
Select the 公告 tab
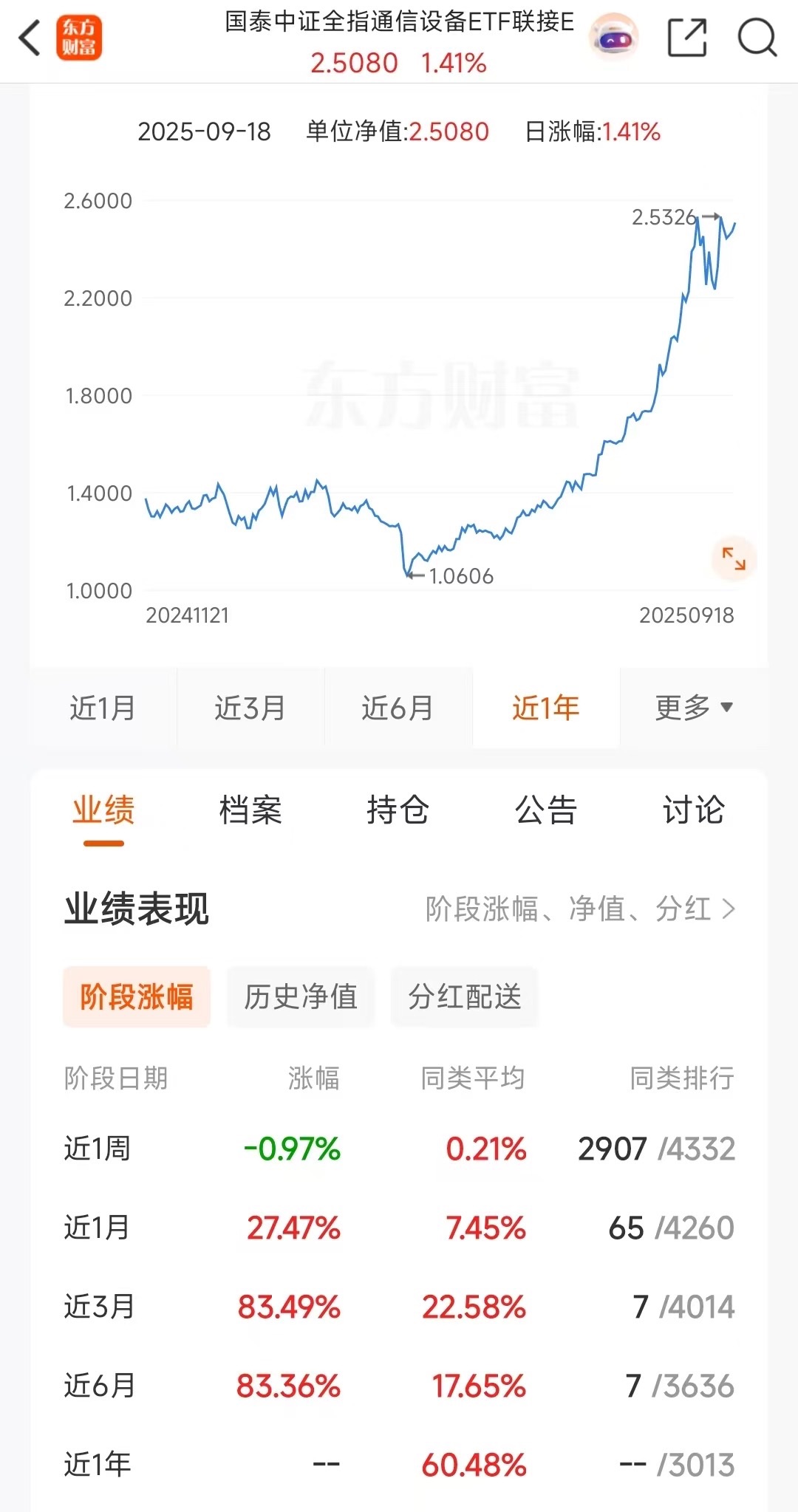[545, 810]
